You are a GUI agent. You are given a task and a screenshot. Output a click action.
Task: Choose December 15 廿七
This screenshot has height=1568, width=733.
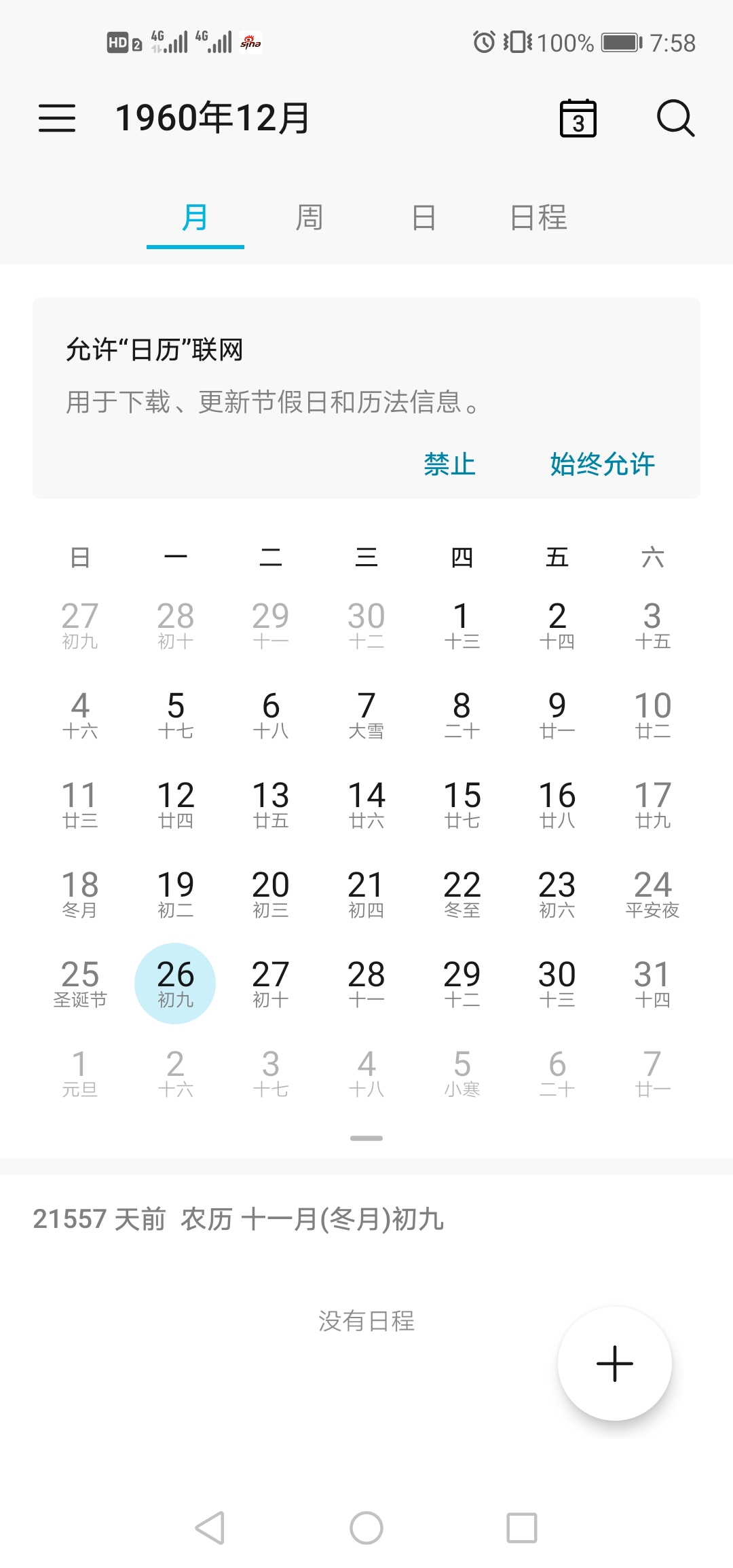pyautogui.click(x=462, y=804)
